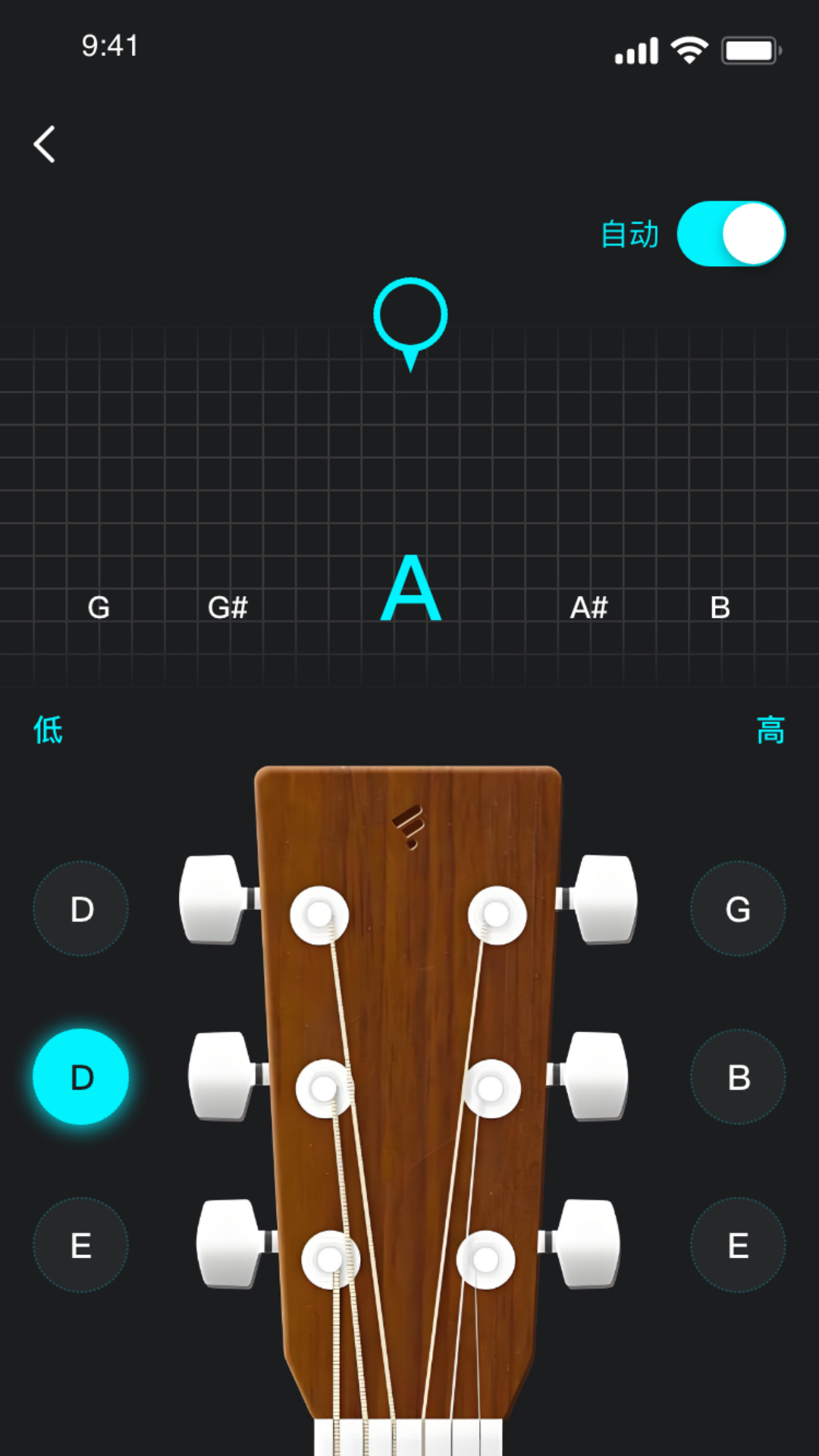Choose the low E string button beside 低 pegs
819x1456 pixels.
(81, 1245)
